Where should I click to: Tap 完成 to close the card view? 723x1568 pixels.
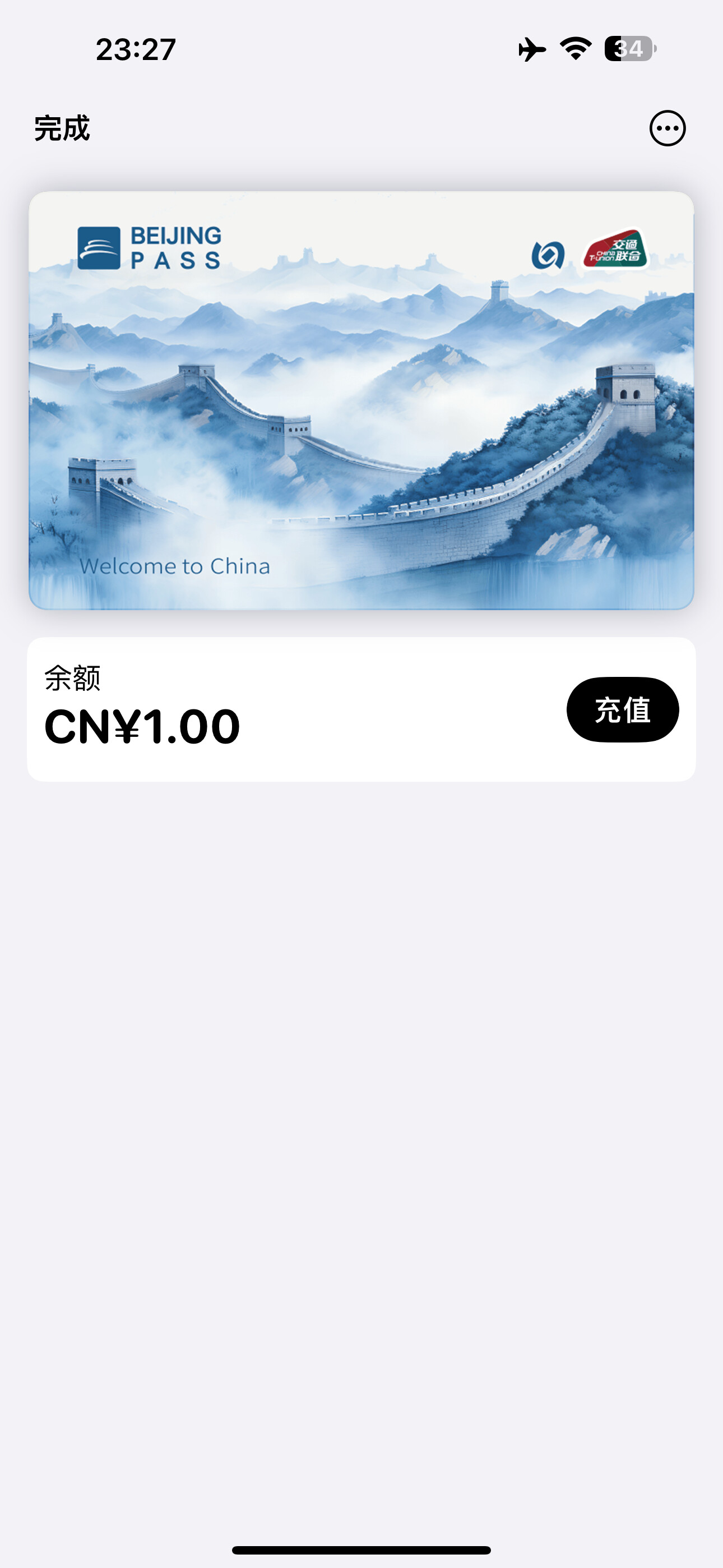point(62,128)
